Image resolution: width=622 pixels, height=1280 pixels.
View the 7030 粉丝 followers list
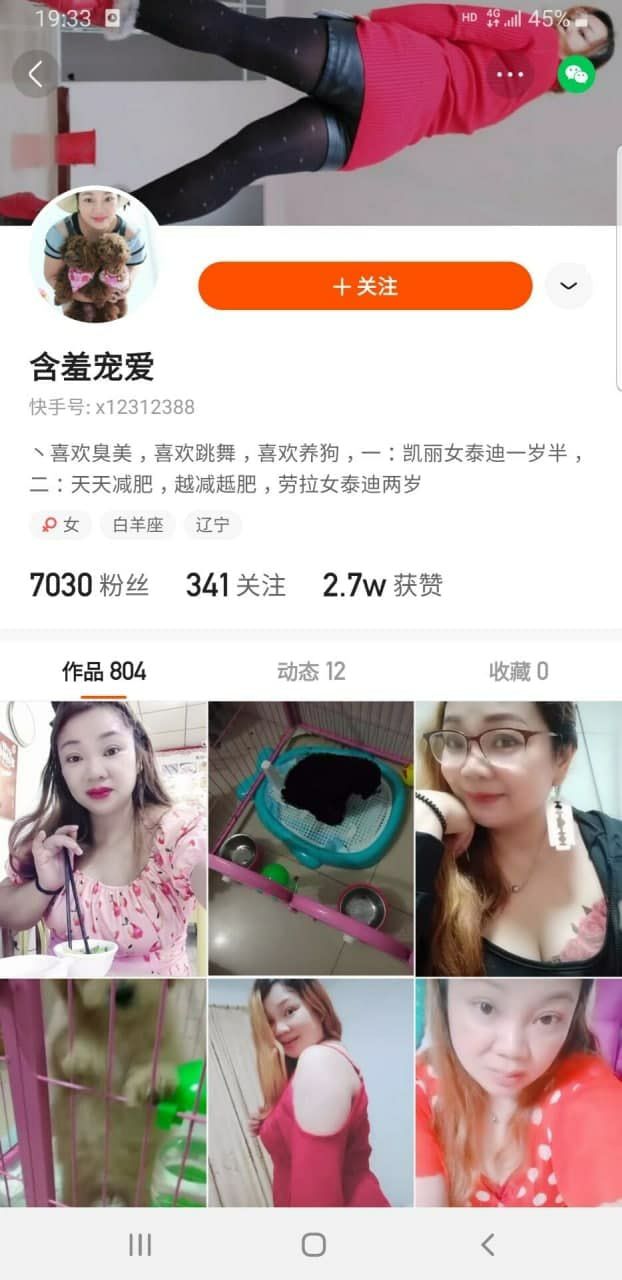(x=89, y=585)
